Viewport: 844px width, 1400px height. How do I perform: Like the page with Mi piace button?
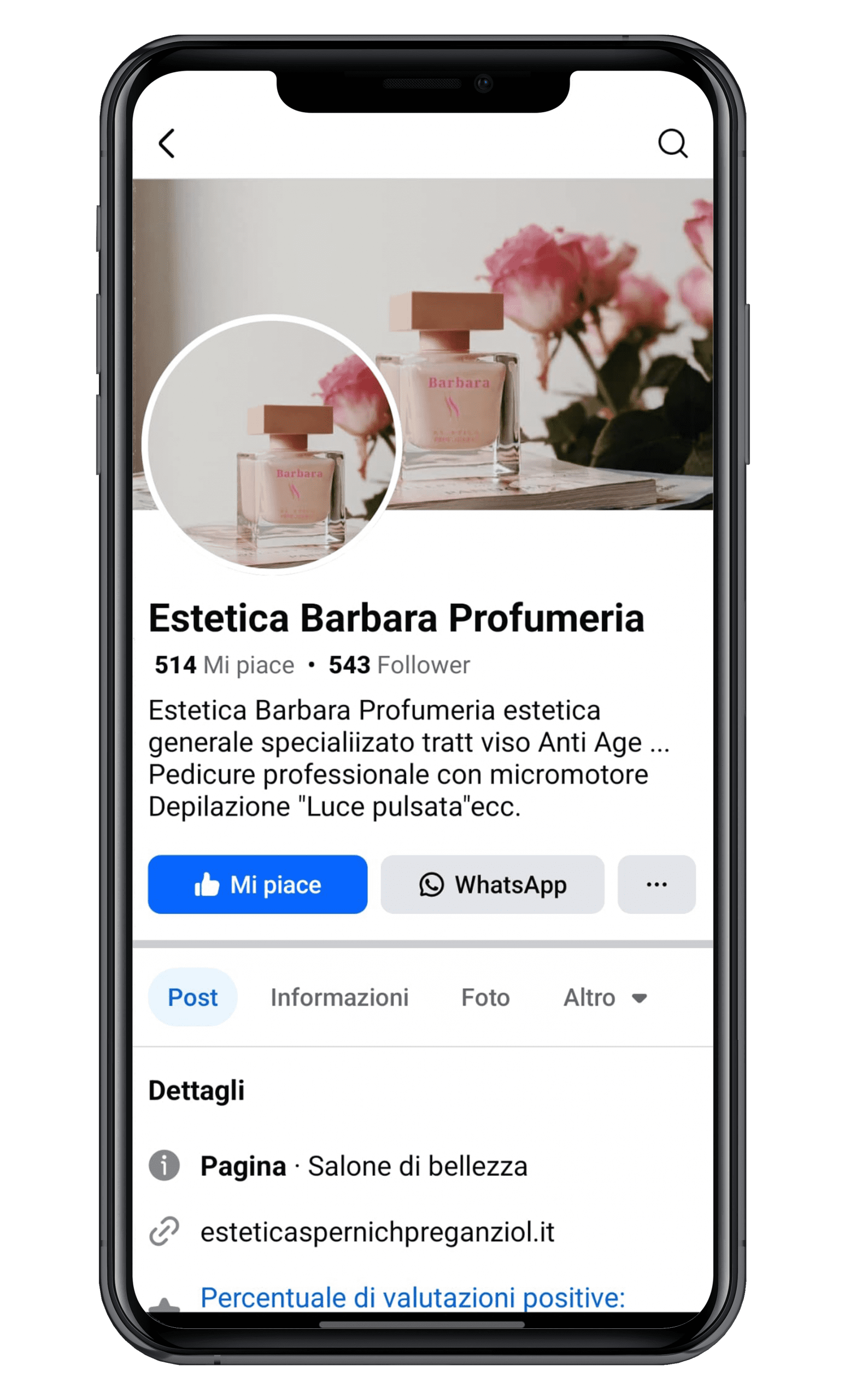click(257, 885)
